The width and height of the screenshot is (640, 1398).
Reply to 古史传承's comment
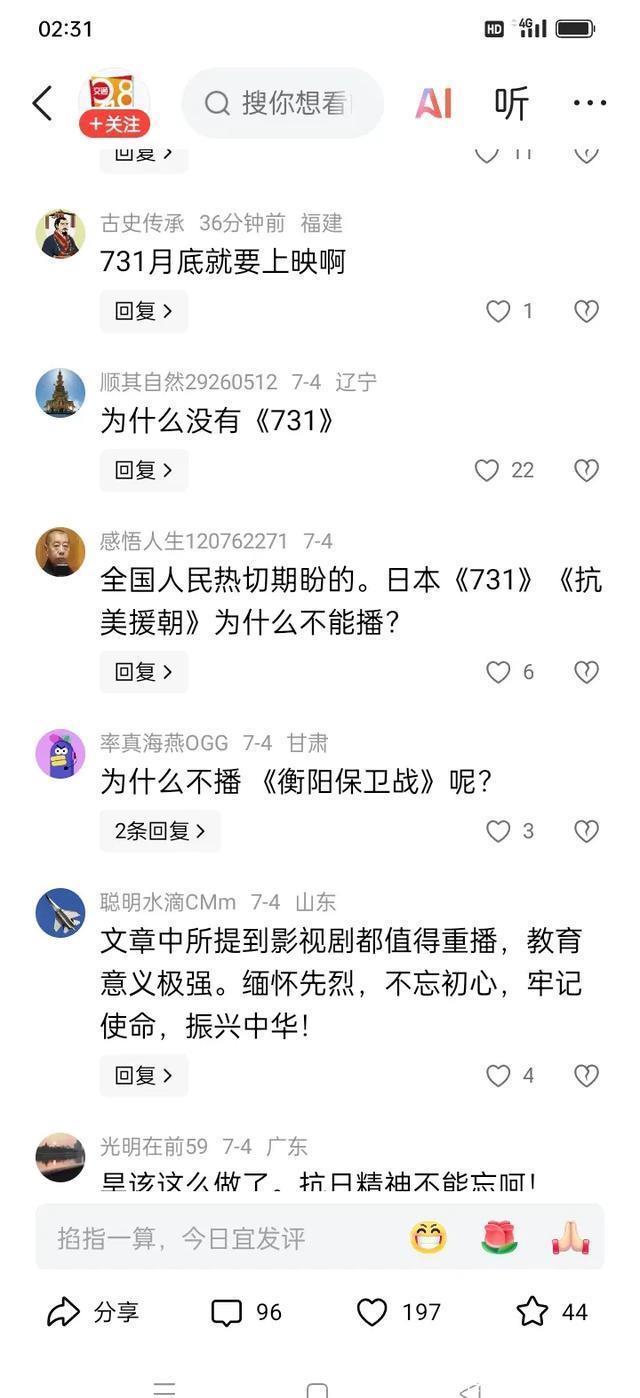143,311
